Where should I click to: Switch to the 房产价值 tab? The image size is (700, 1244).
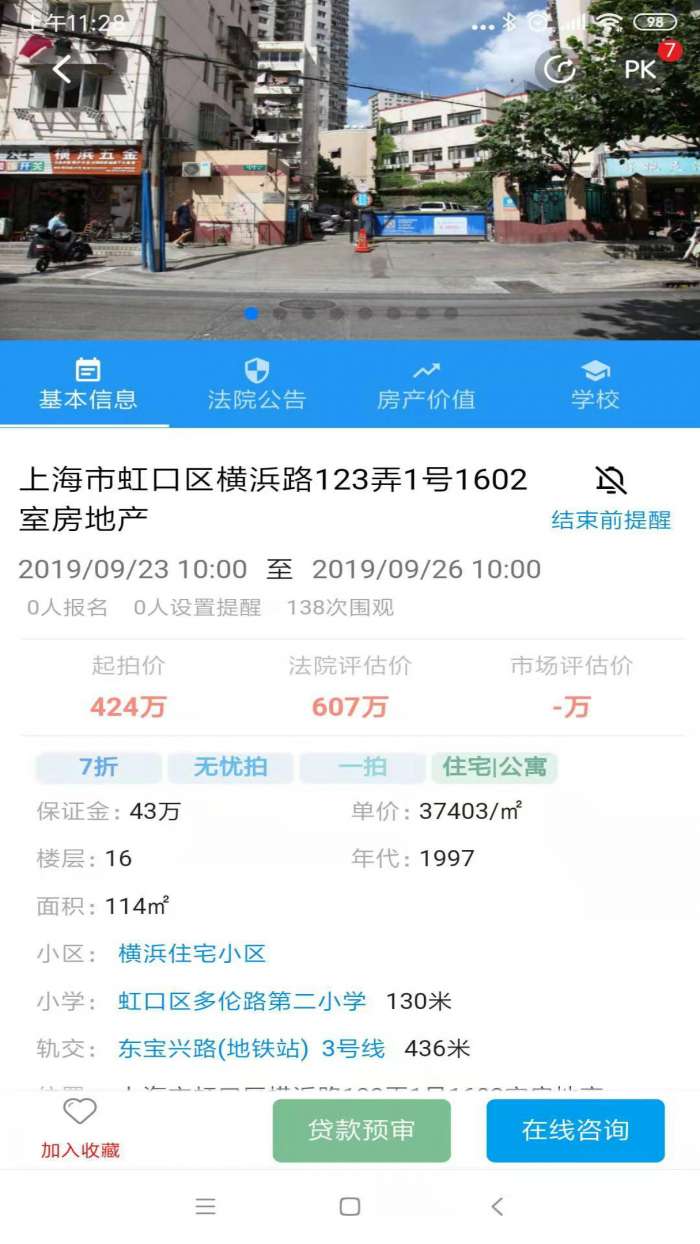coord(426,385)
